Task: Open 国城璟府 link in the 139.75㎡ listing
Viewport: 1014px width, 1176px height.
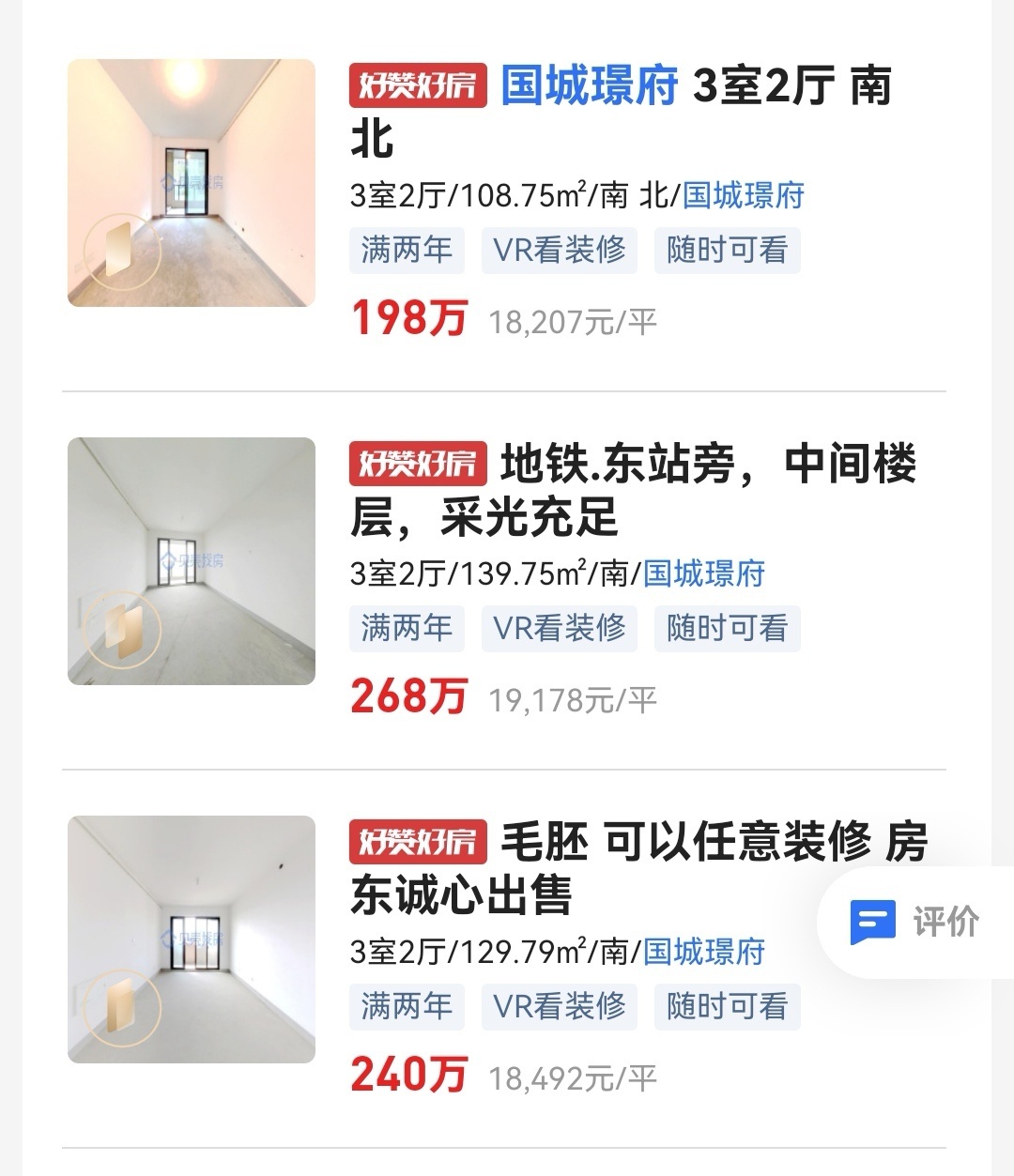Action: pos(704,573)
